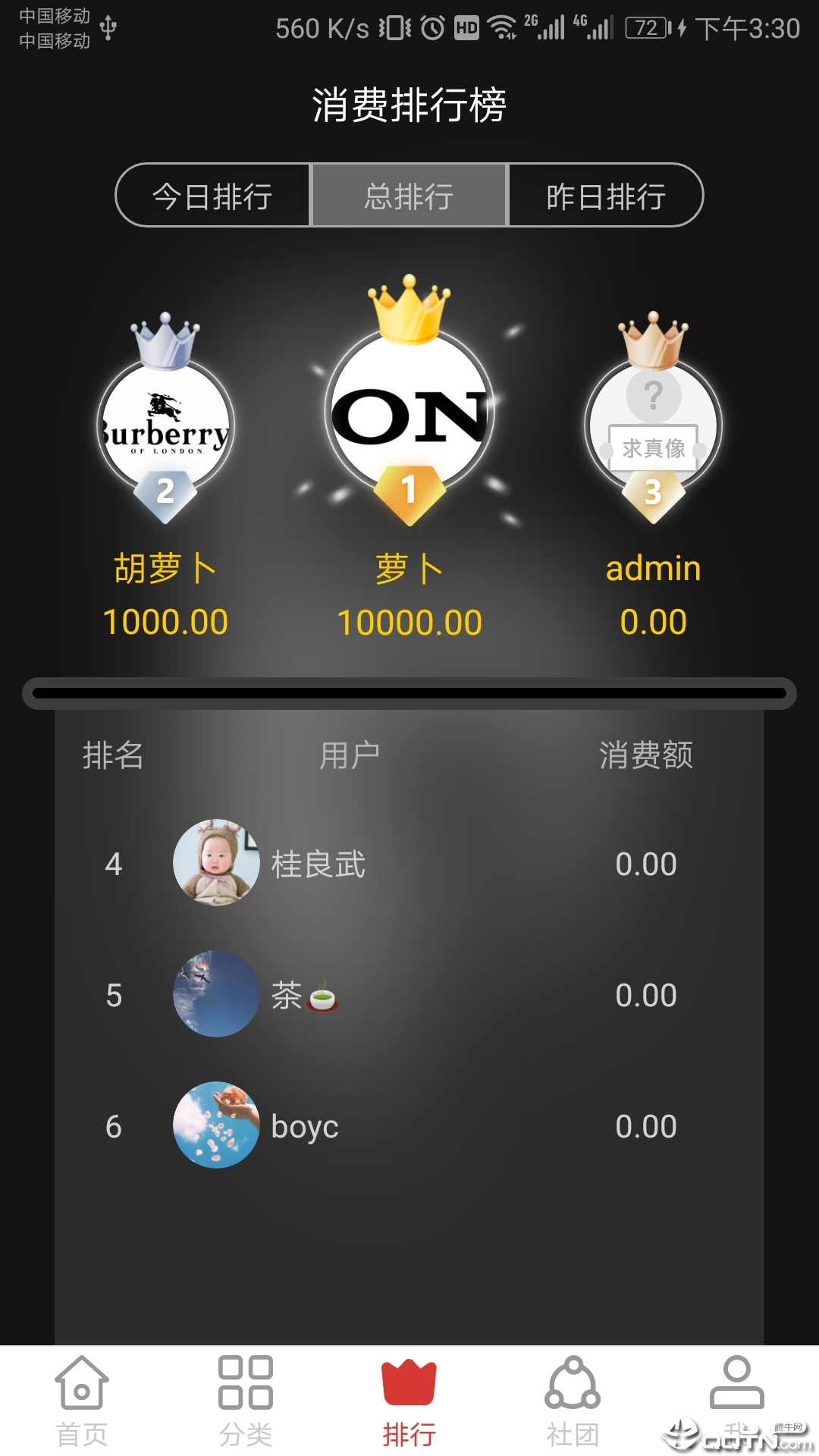The image size is (819, 1456).
Task: Open the 首页 tab
Action: (82, 1401)
